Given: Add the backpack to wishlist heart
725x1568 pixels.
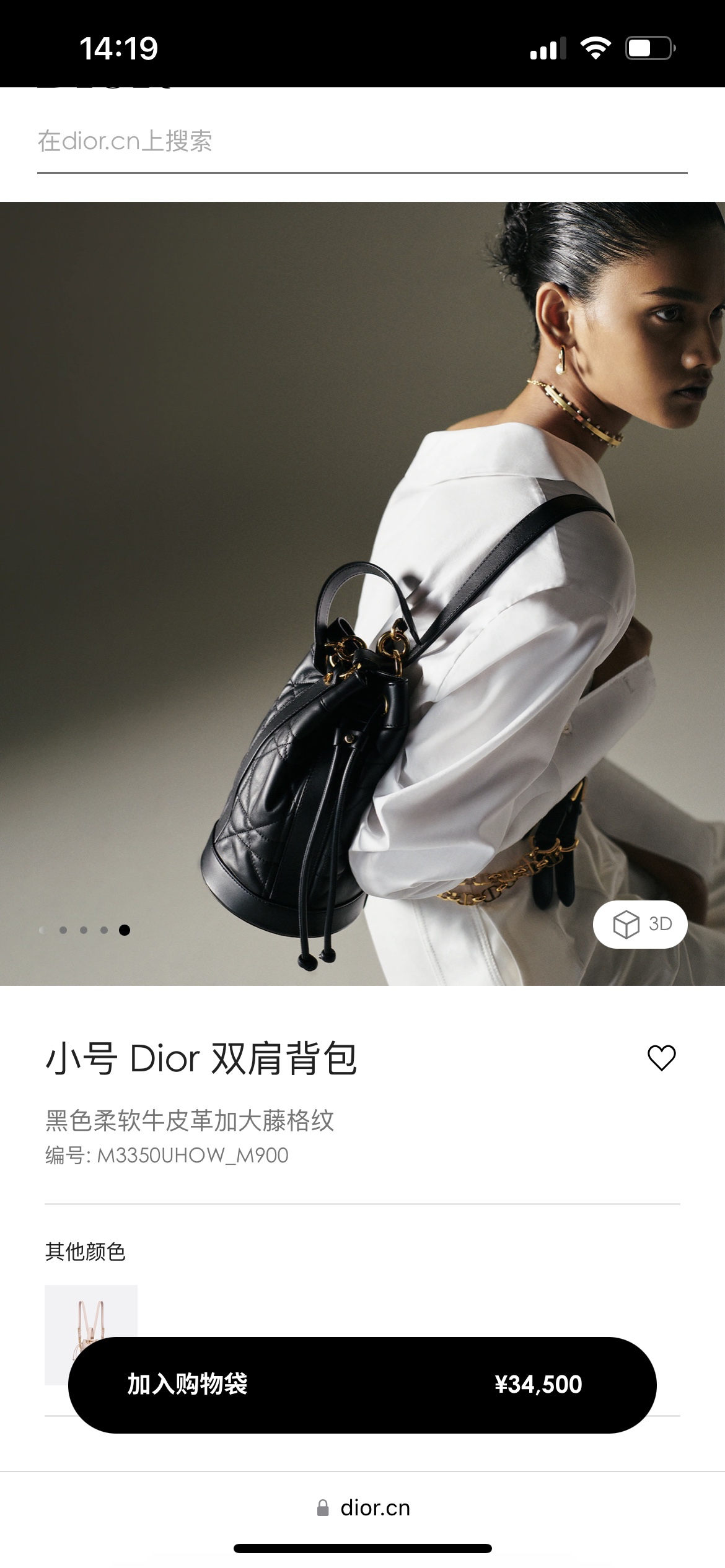Looking at the screenshot, I should pos(661,1058).
